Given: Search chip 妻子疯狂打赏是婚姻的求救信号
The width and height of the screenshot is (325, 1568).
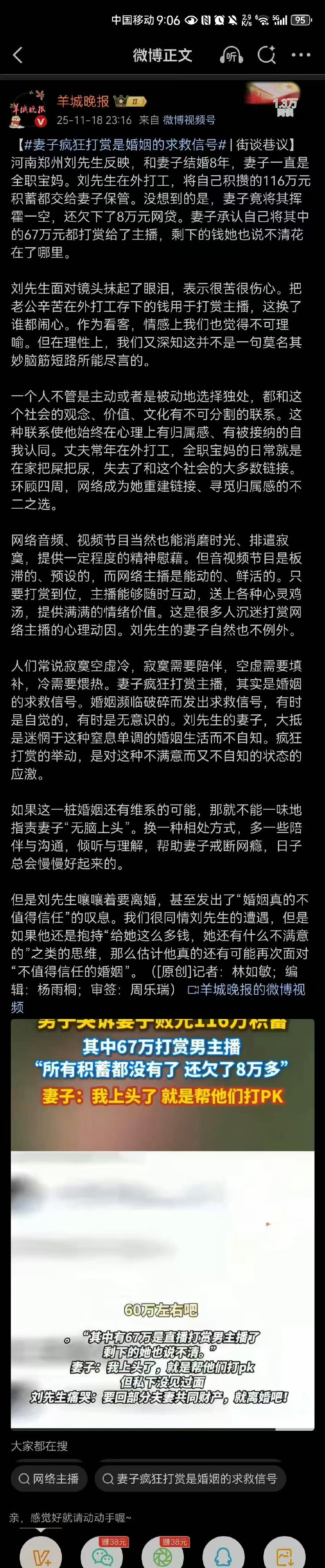Looking at the screenshot, I should point(190,1479).
